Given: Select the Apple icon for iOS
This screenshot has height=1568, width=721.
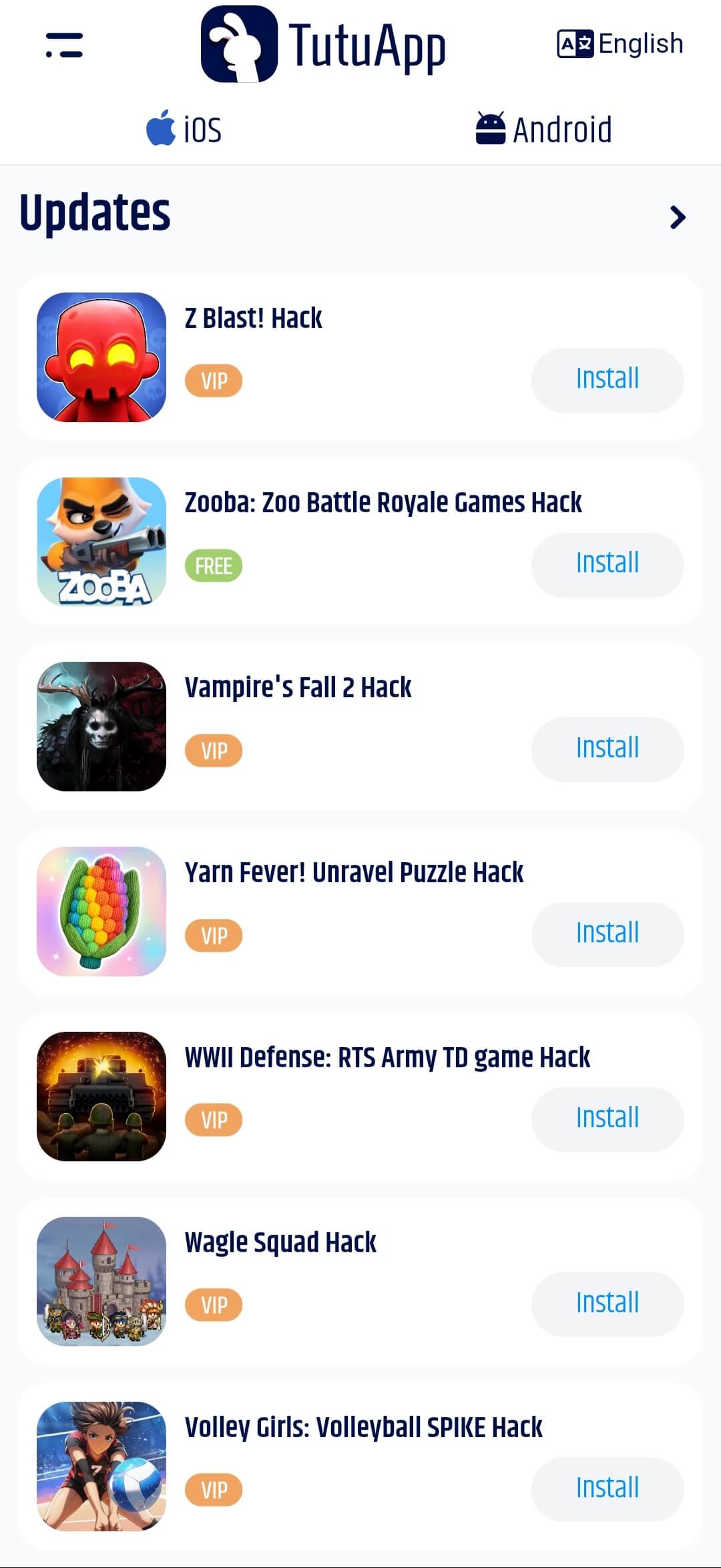Looking at the screenshot, I should 160,127.
